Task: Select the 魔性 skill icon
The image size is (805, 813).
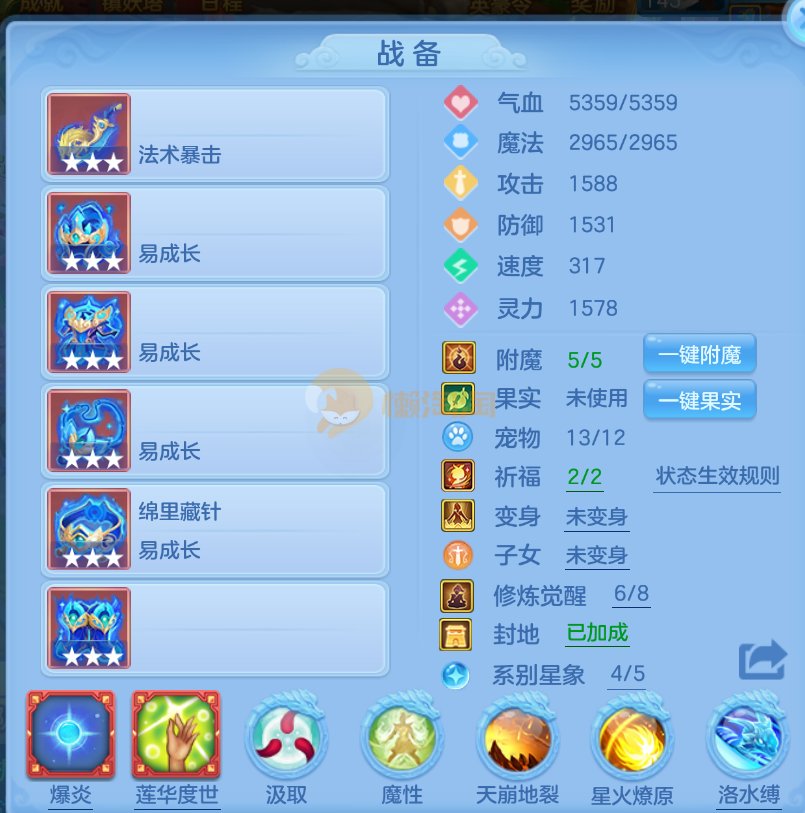Action: [x=402, y=740]
